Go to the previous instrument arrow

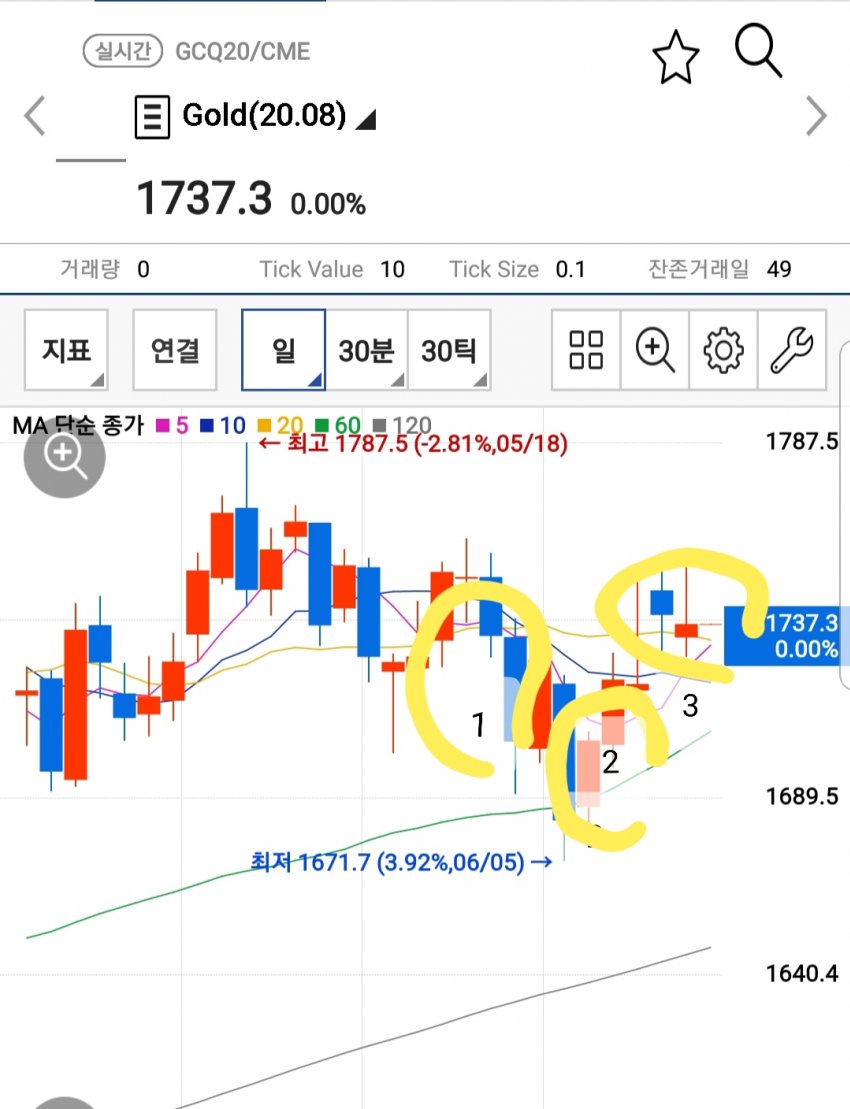pos(35,116)
